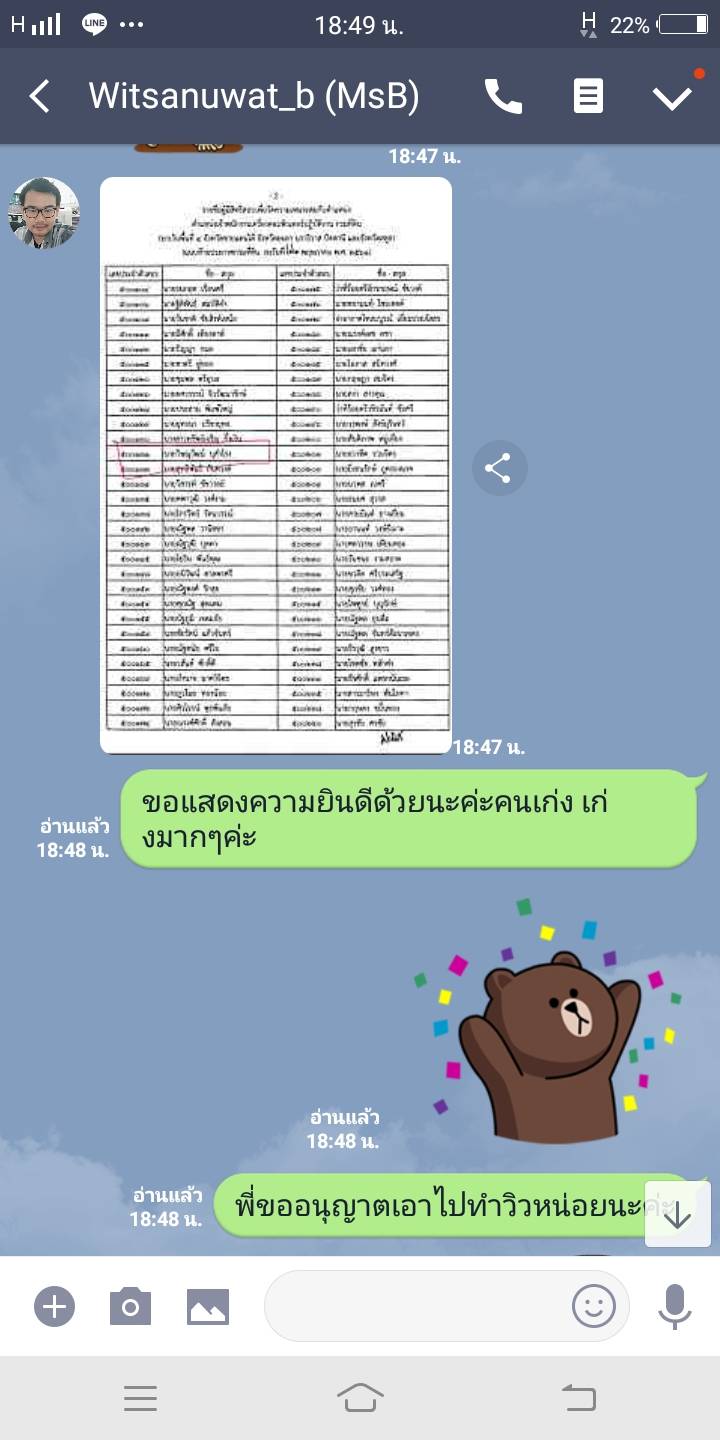The image size is (720, 1440).
Task: Go back from Witsanuwat_b chat
Action: (39, 96)
